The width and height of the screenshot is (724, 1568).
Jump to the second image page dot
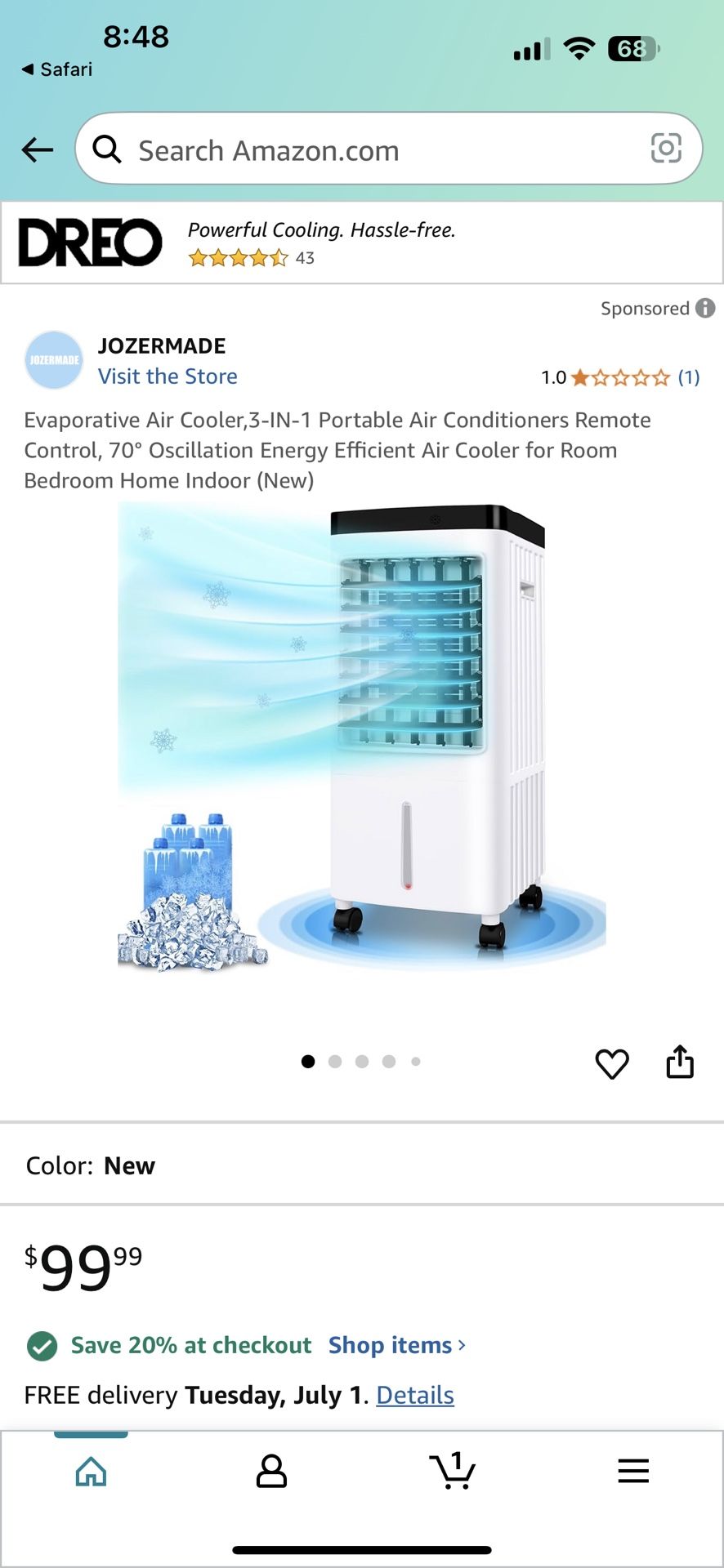click(x=335, y=1062)
